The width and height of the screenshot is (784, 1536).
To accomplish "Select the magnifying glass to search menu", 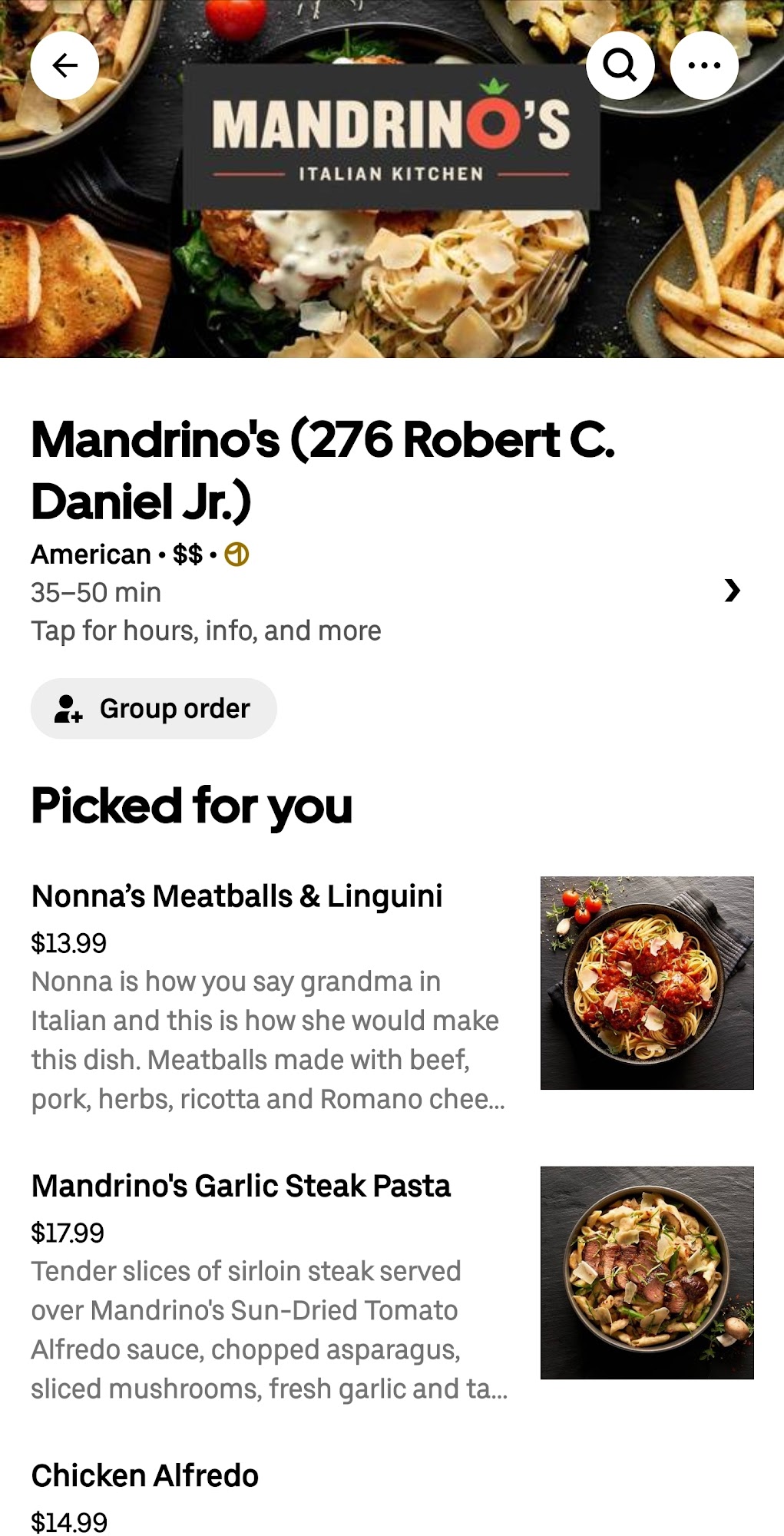I will [622, 65].
